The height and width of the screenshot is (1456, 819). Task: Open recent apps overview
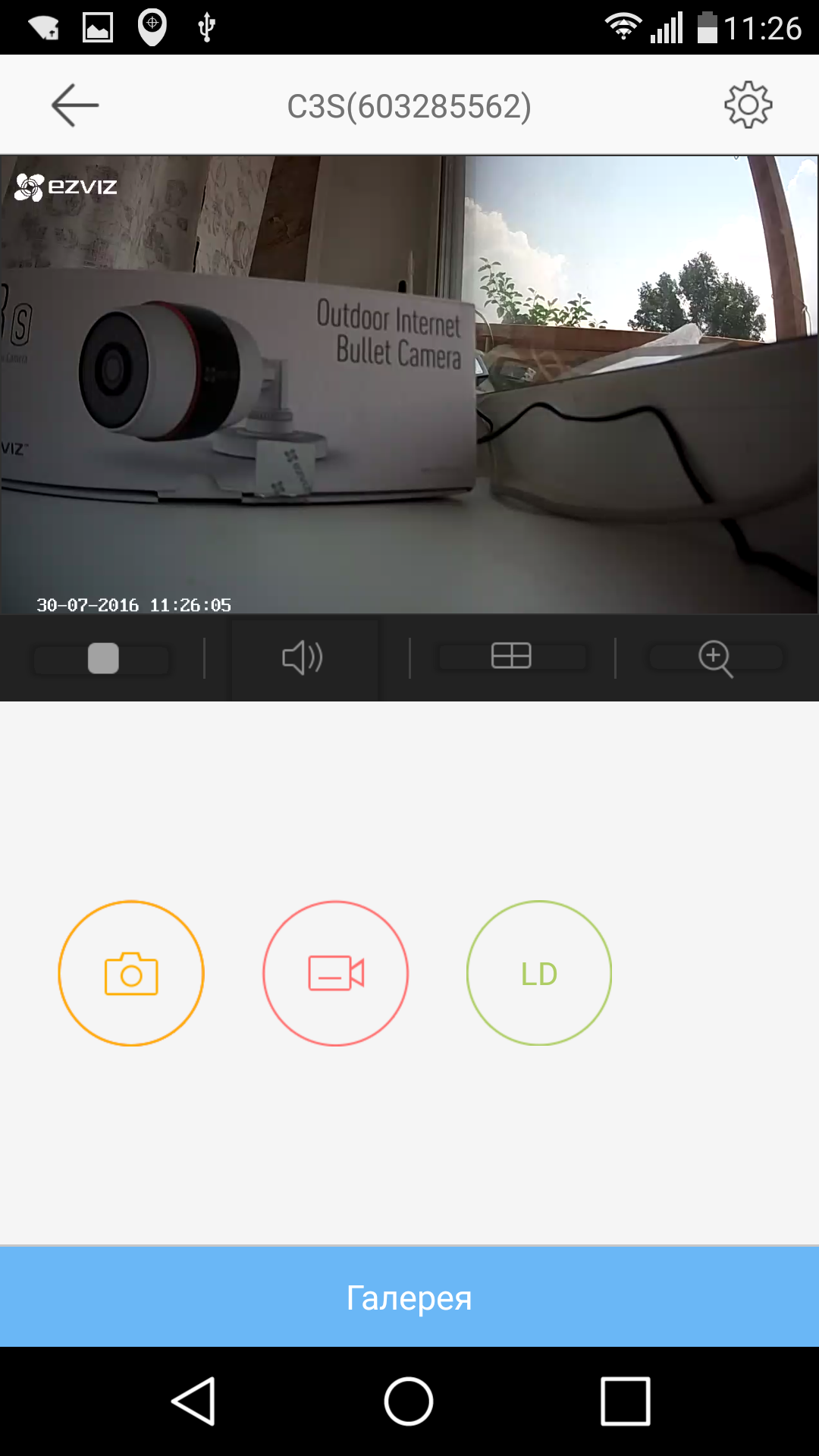point(625,1401)
